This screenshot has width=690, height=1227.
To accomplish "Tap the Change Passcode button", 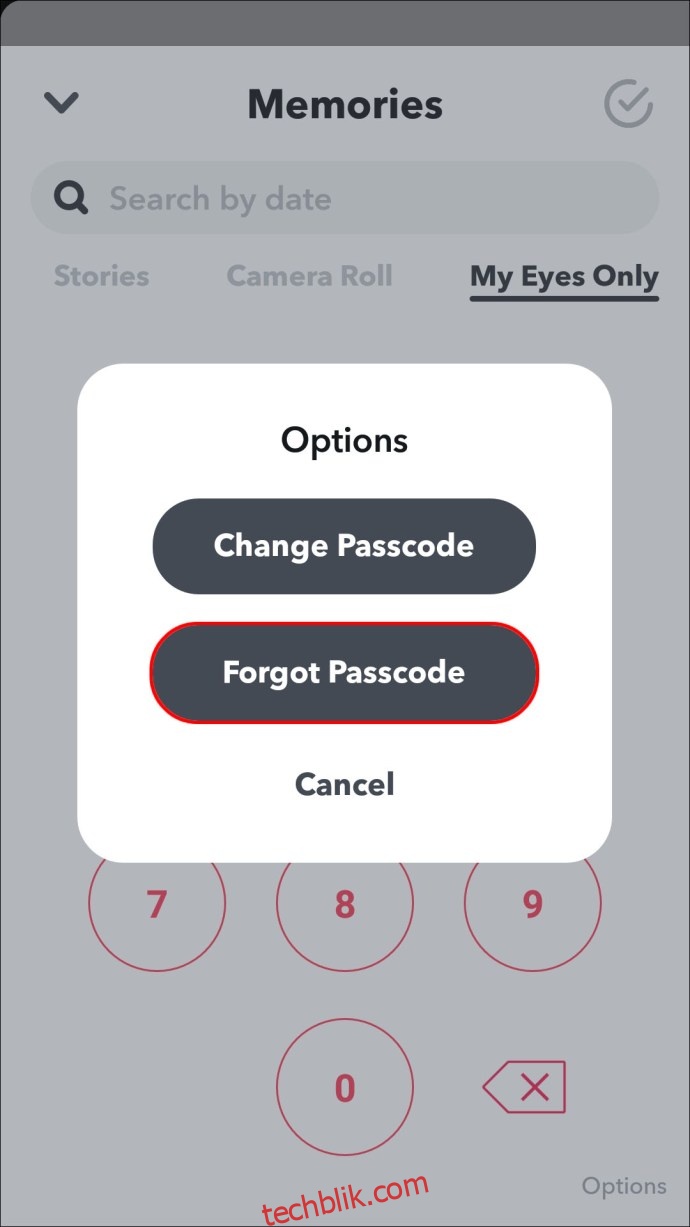I will (344, 546).
